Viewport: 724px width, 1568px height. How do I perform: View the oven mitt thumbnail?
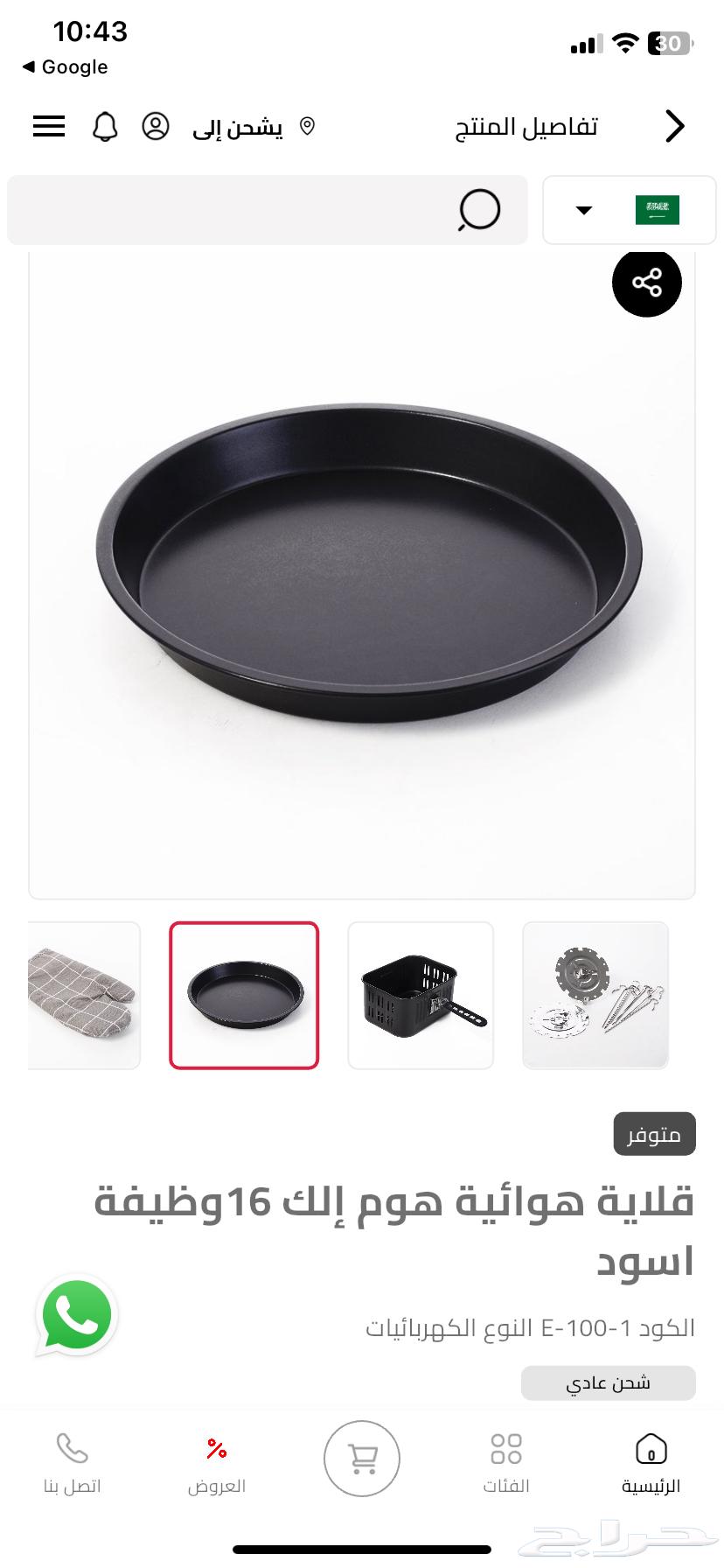click(84, 995)
